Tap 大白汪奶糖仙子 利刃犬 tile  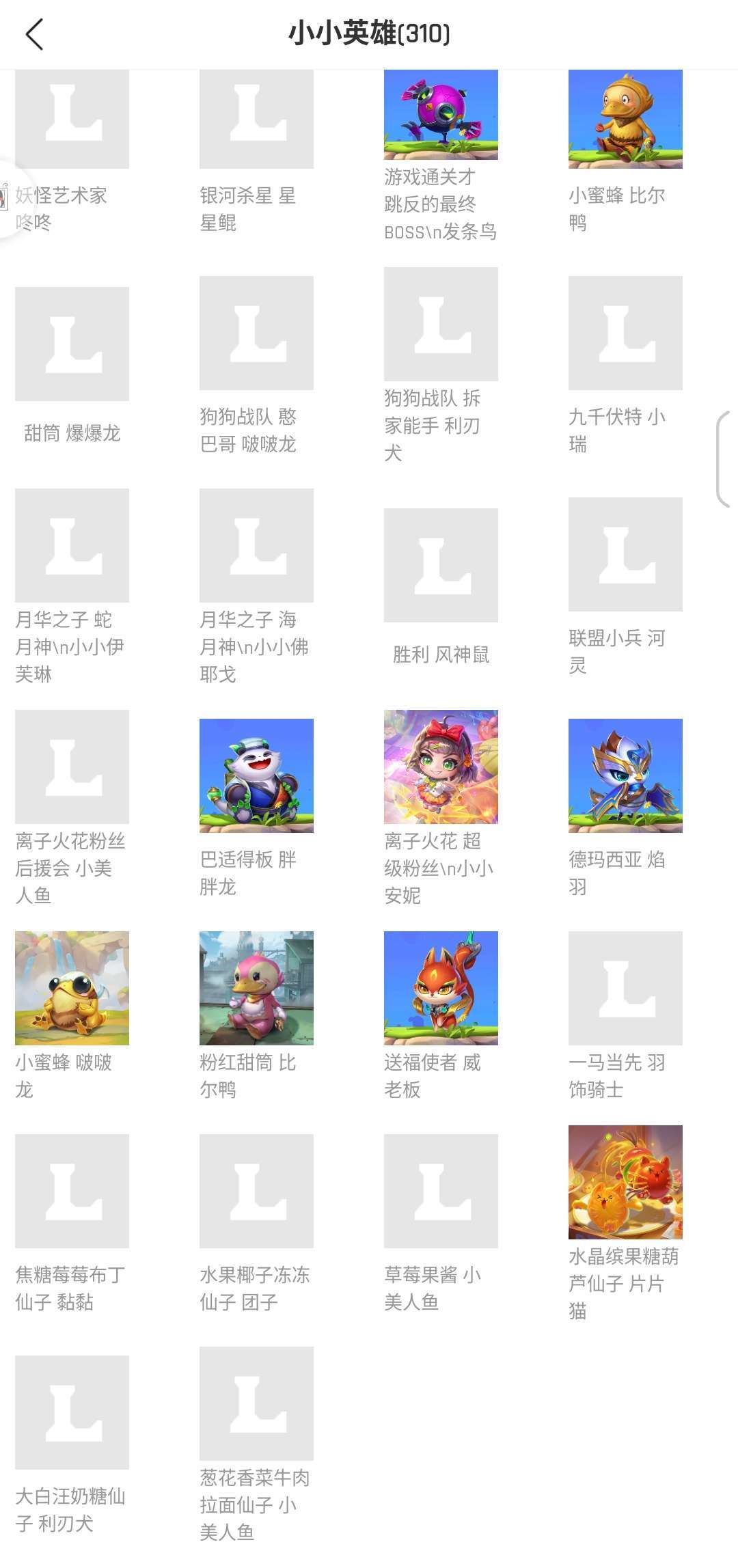tap(72, 1412)
